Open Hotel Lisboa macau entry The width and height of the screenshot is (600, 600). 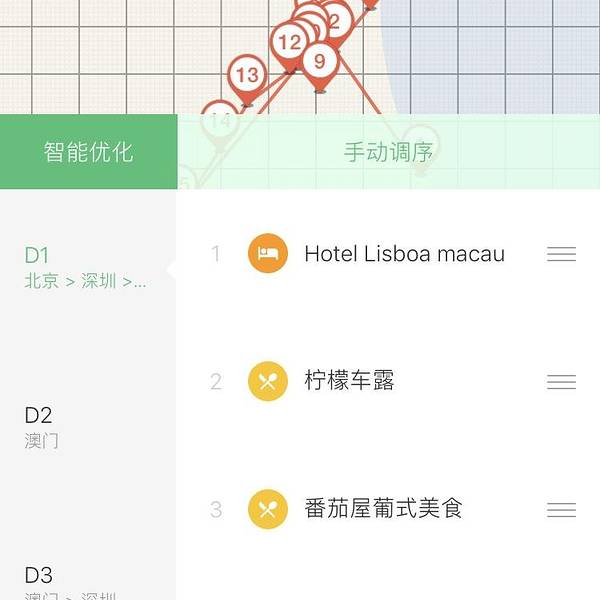pos(403,254)
